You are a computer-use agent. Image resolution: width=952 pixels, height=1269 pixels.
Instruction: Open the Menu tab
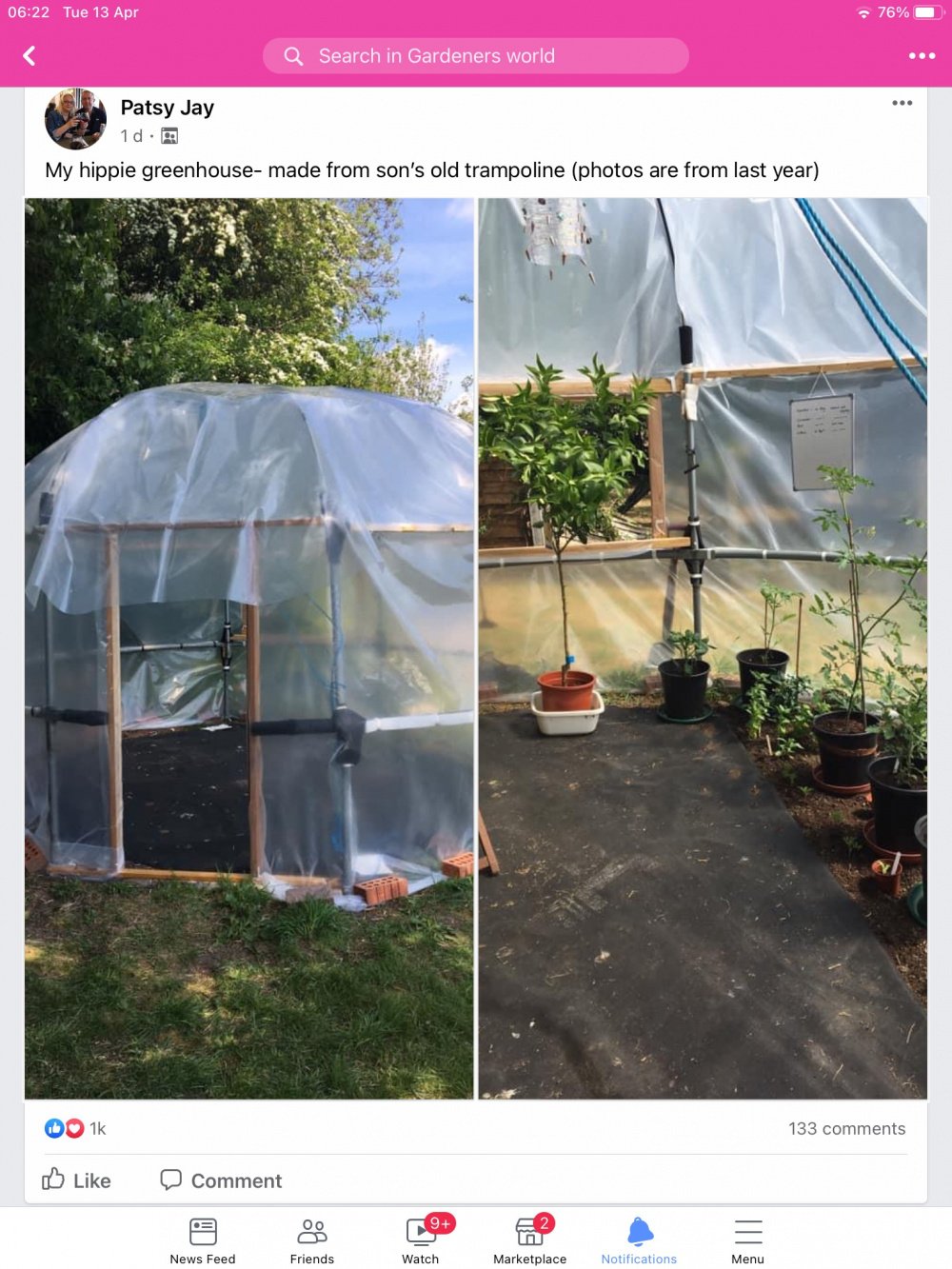coord(747,1240)
